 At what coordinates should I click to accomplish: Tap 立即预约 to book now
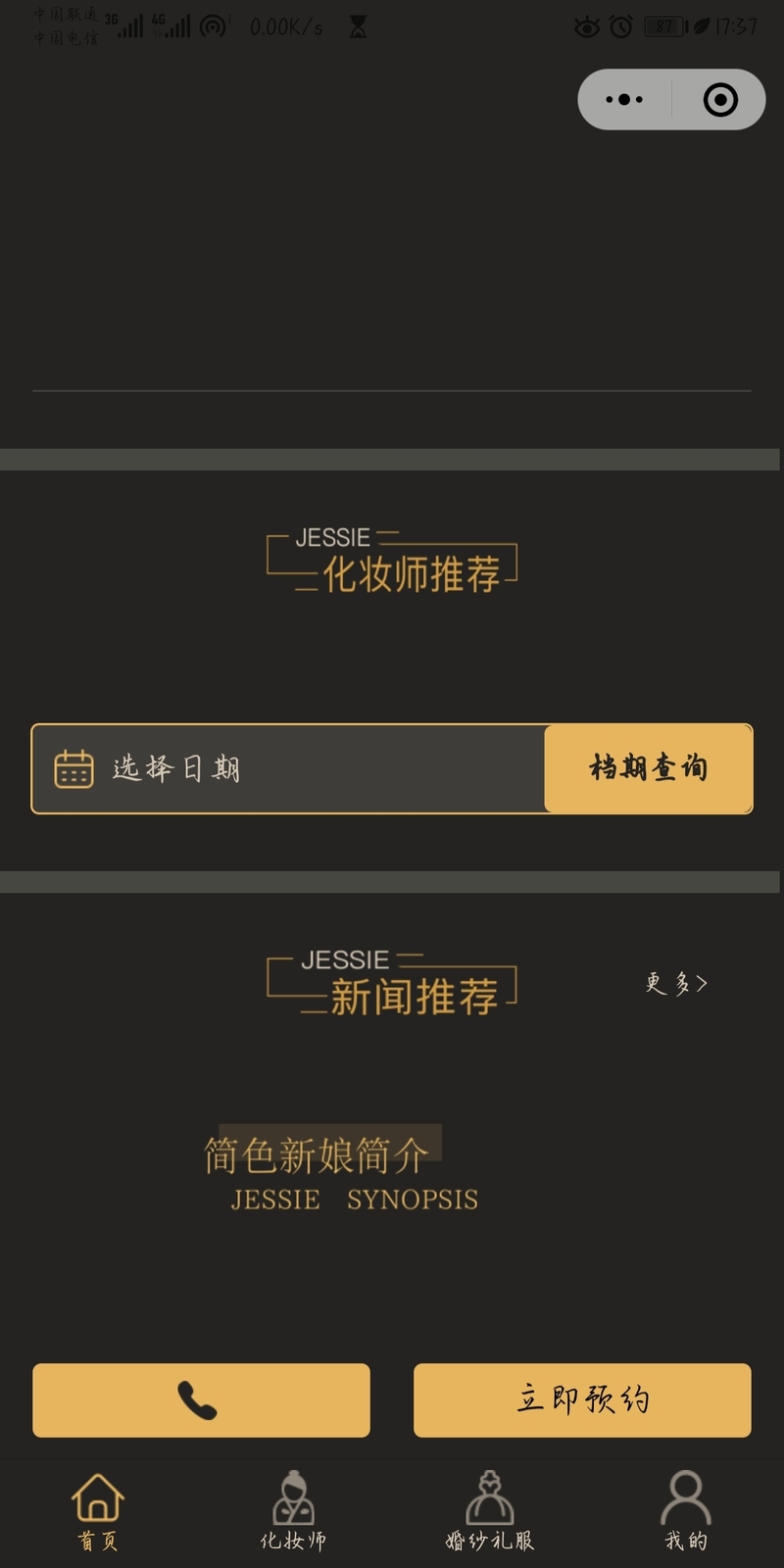pyautogui.click(x=582, y=1400)
